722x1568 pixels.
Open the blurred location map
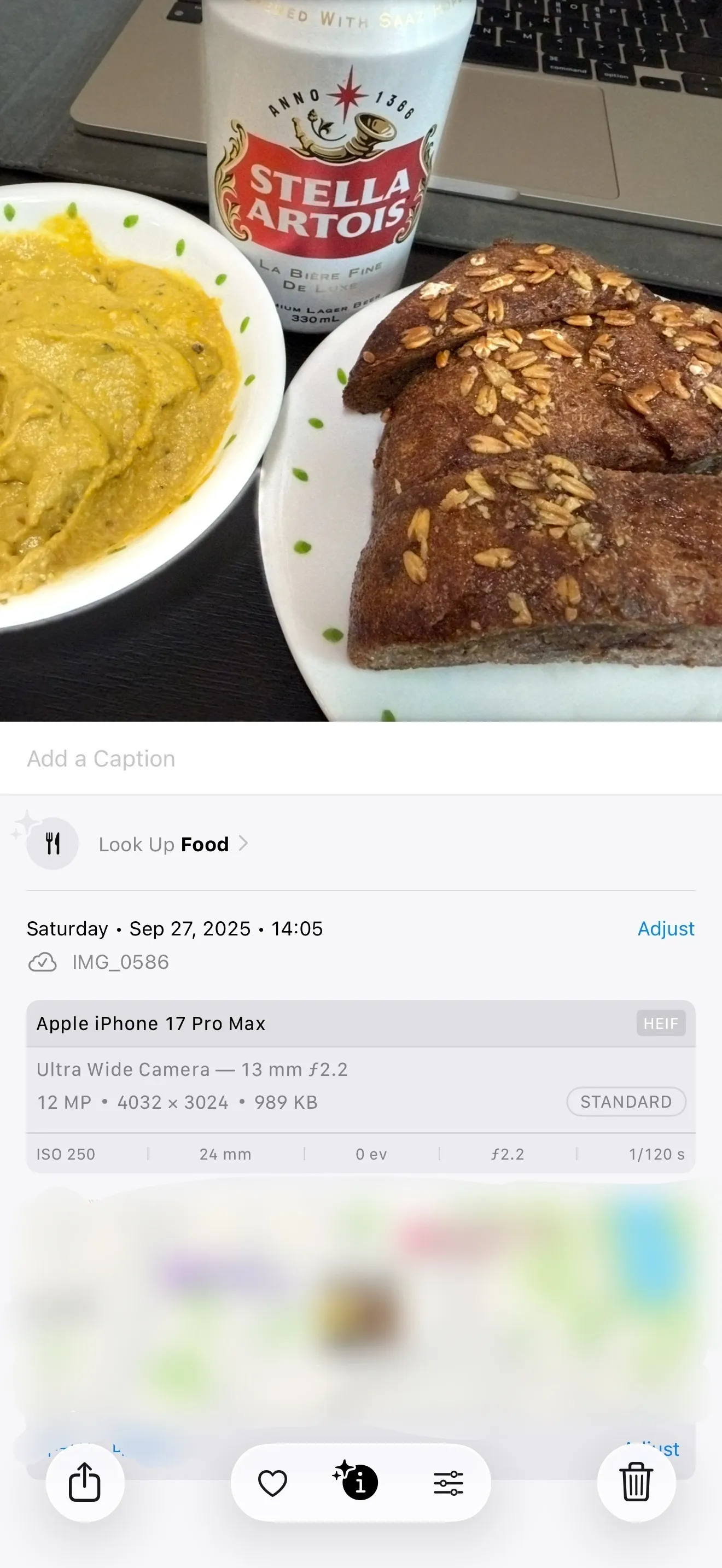pos(361,1309)
